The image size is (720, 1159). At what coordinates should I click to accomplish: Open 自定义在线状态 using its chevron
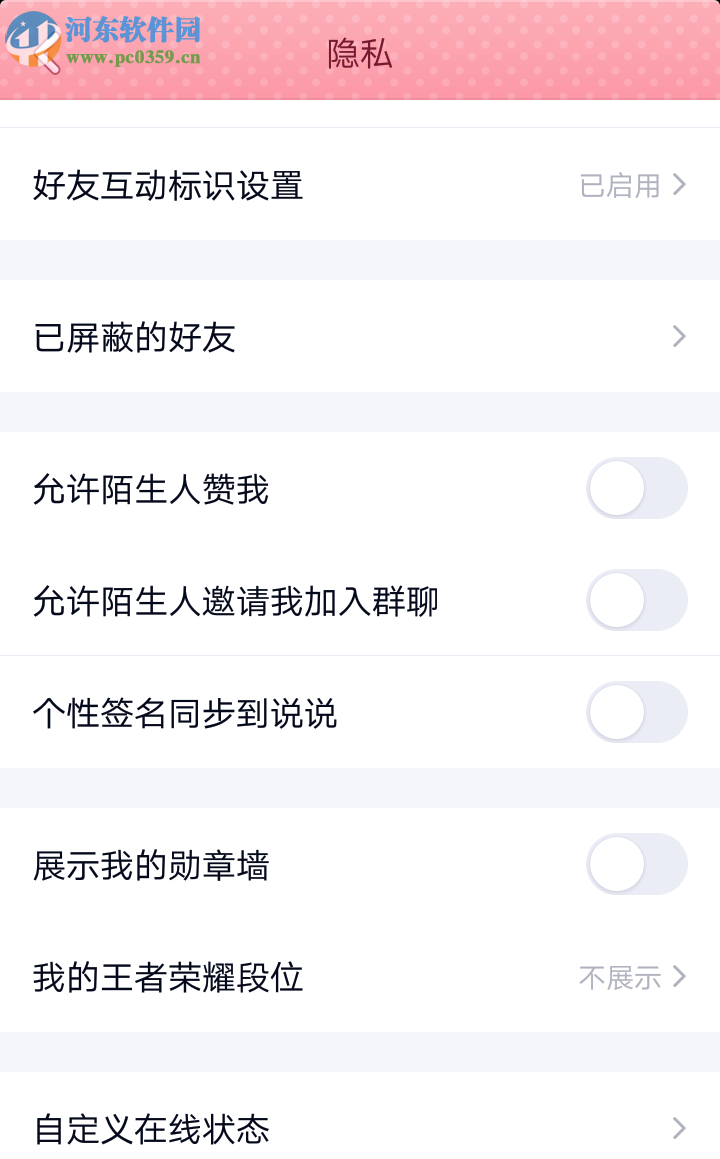point(679,1129)
